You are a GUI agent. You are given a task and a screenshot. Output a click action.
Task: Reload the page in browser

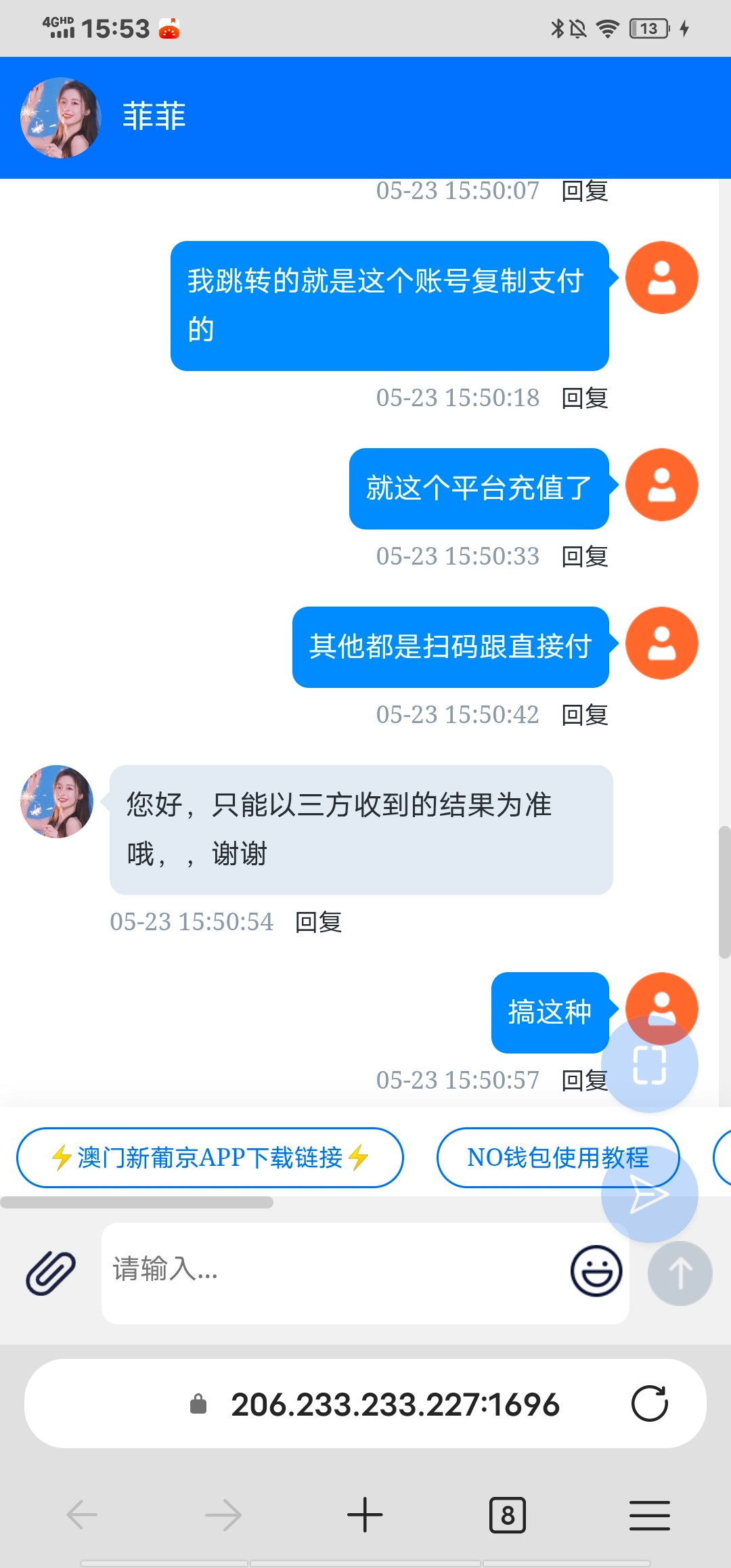pos(649,1403)
